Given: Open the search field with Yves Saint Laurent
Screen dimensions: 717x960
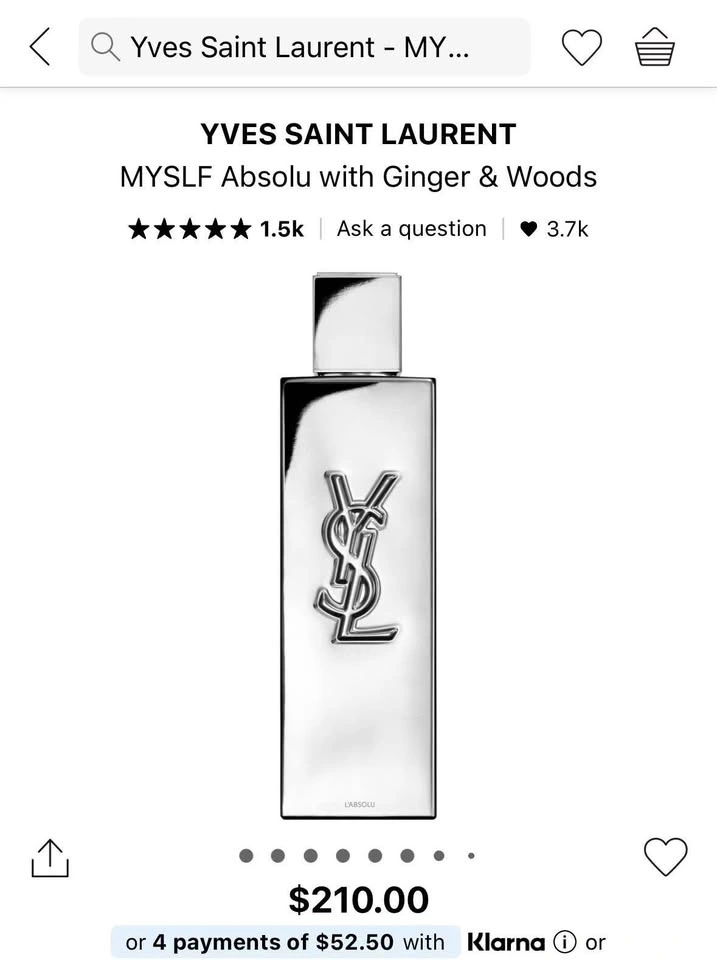Looking at the screenshot, I should [x=304, y=47].
